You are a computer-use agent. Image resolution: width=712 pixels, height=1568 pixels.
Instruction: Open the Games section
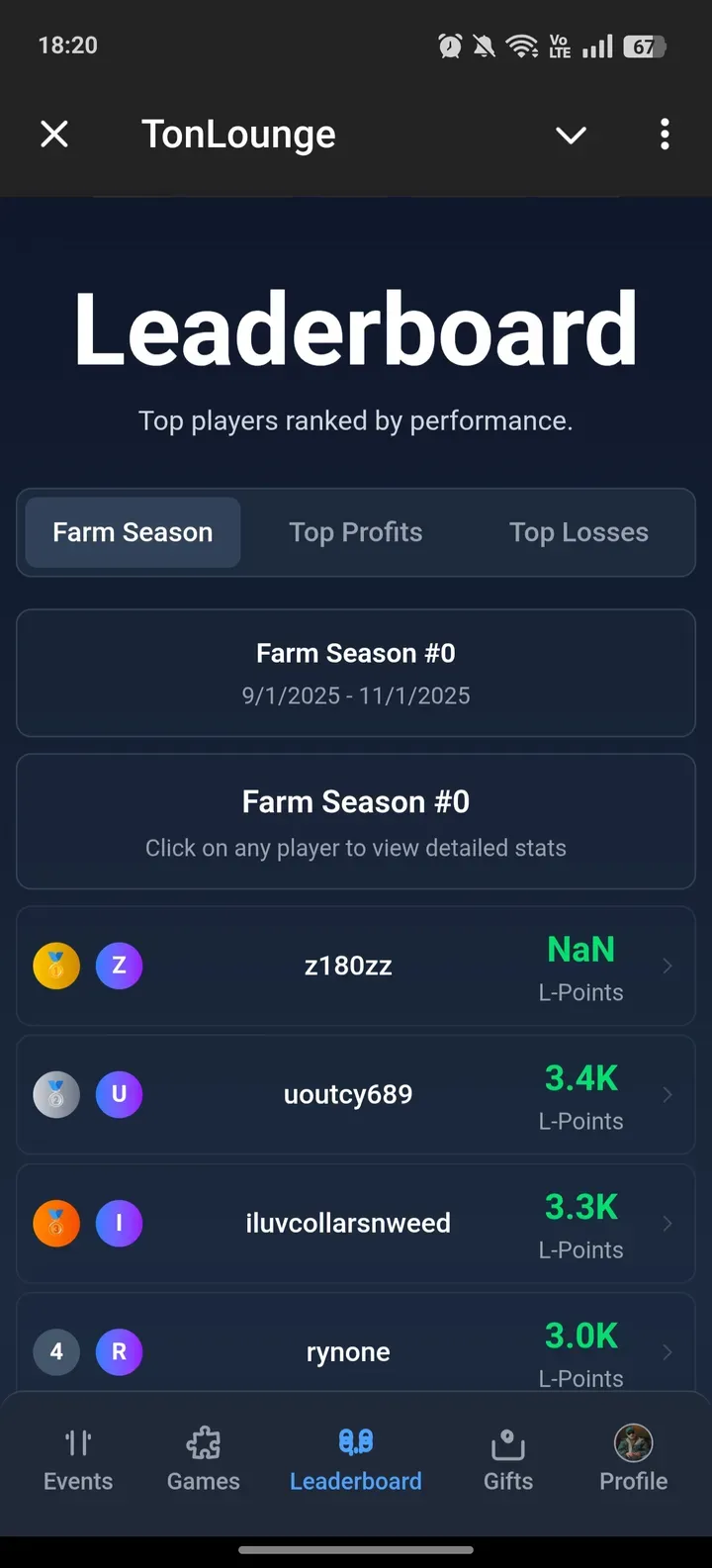[x=204, y=1460]
